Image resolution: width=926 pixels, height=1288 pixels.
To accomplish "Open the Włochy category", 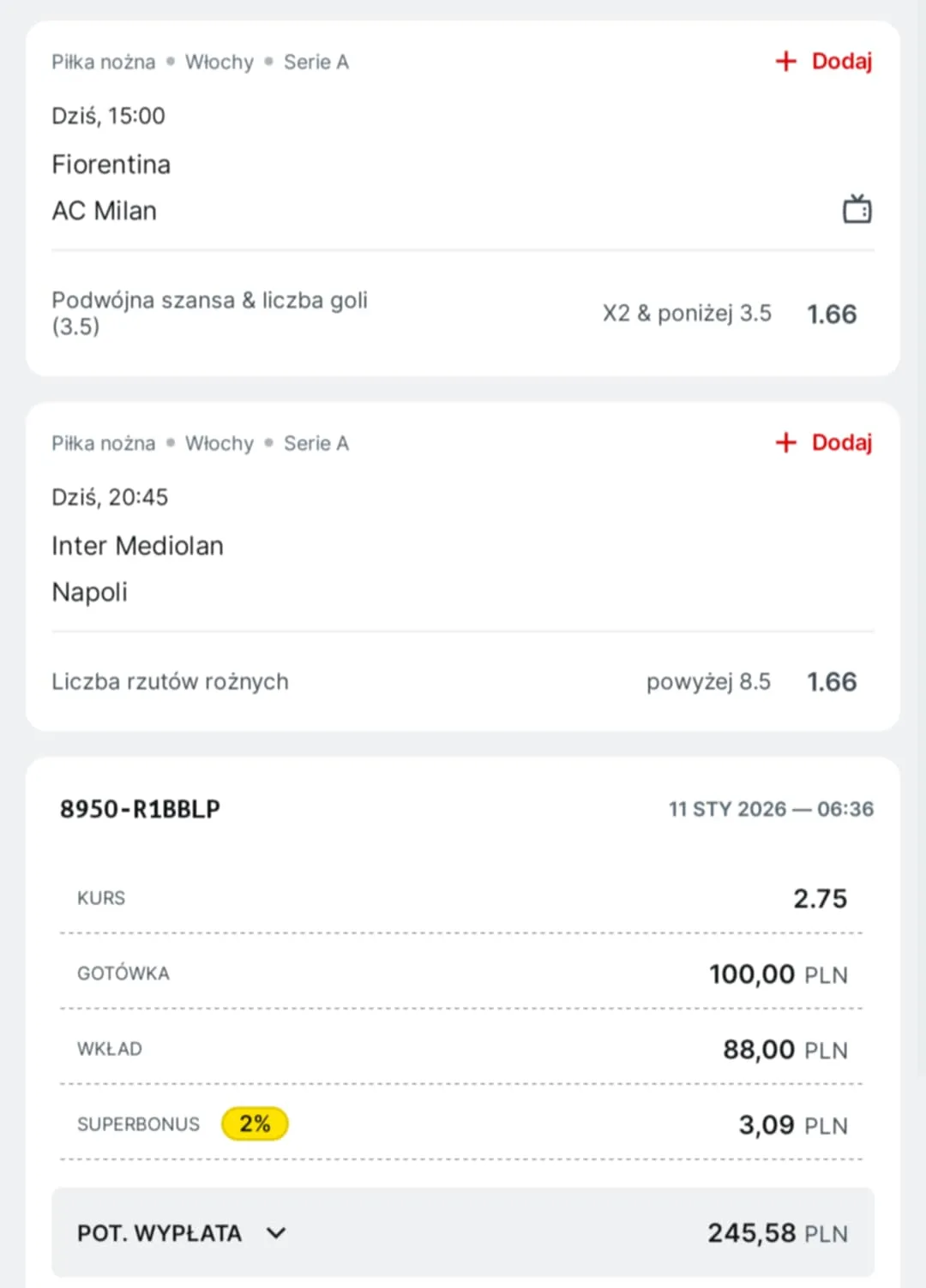I will pyautogui.click(x=219, y=62).
